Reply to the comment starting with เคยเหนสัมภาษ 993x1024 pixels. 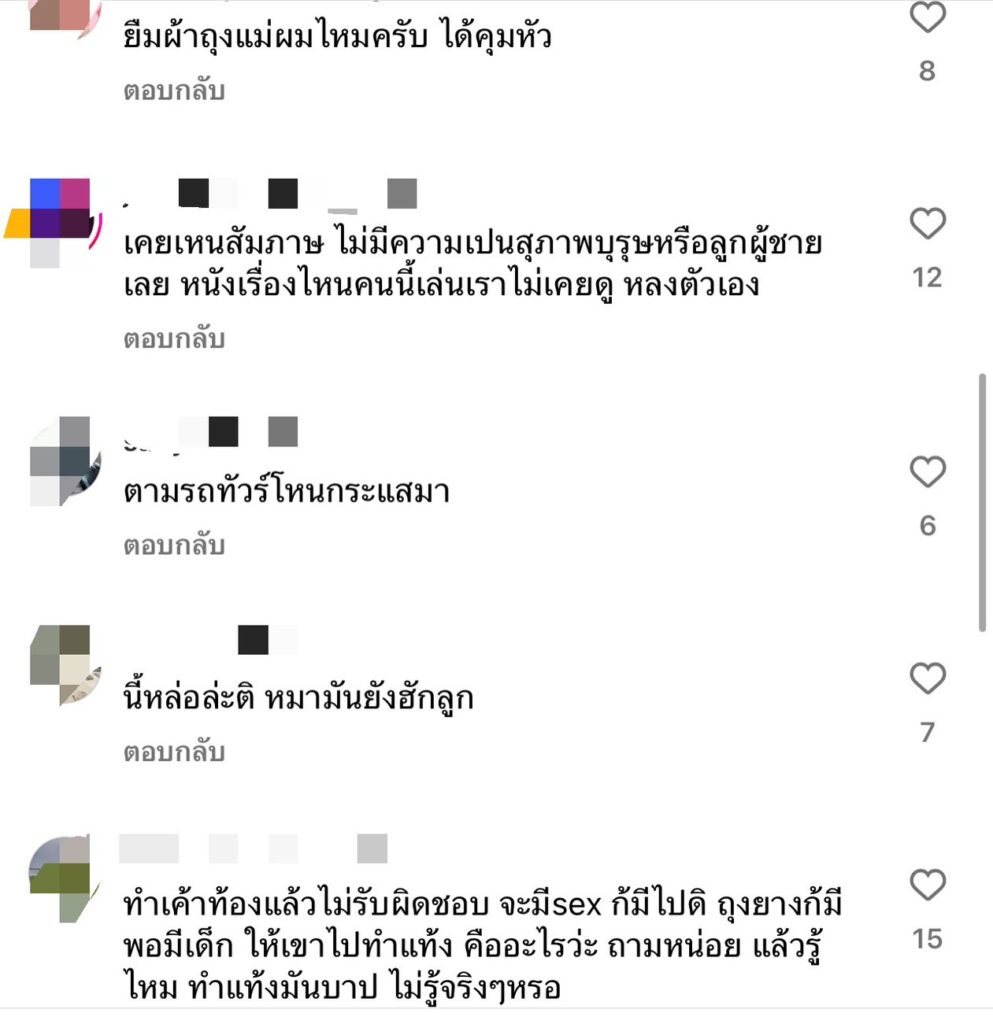[x=174, y=339]
